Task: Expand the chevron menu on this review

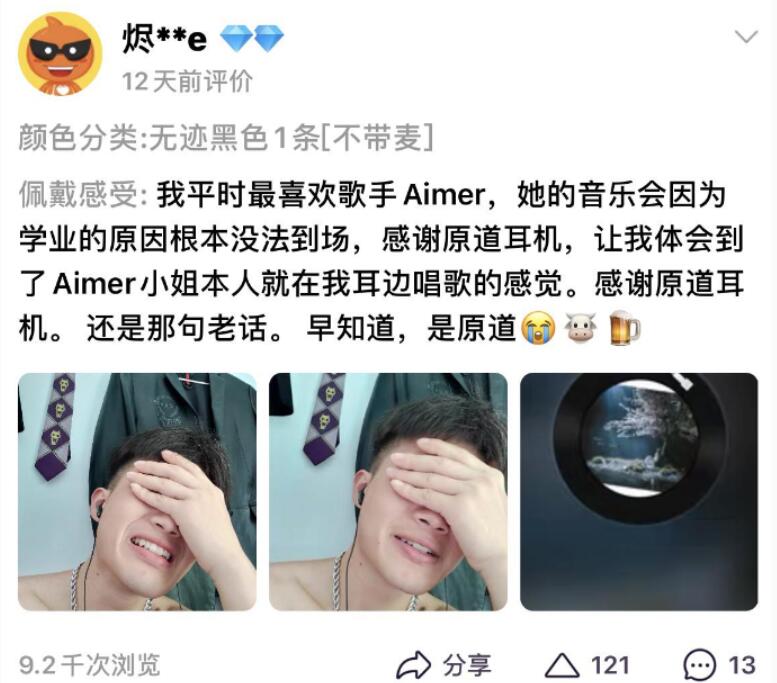Action: pyautogui.click(x=746, y=39)
